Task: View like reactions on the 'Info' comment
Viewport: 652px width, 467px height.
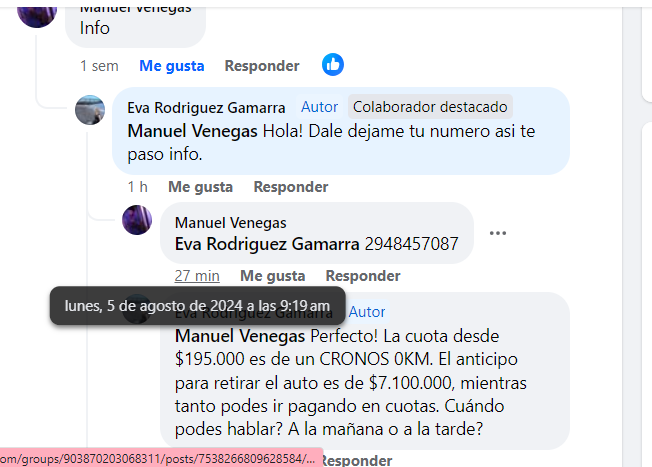Action: [333, 65]
